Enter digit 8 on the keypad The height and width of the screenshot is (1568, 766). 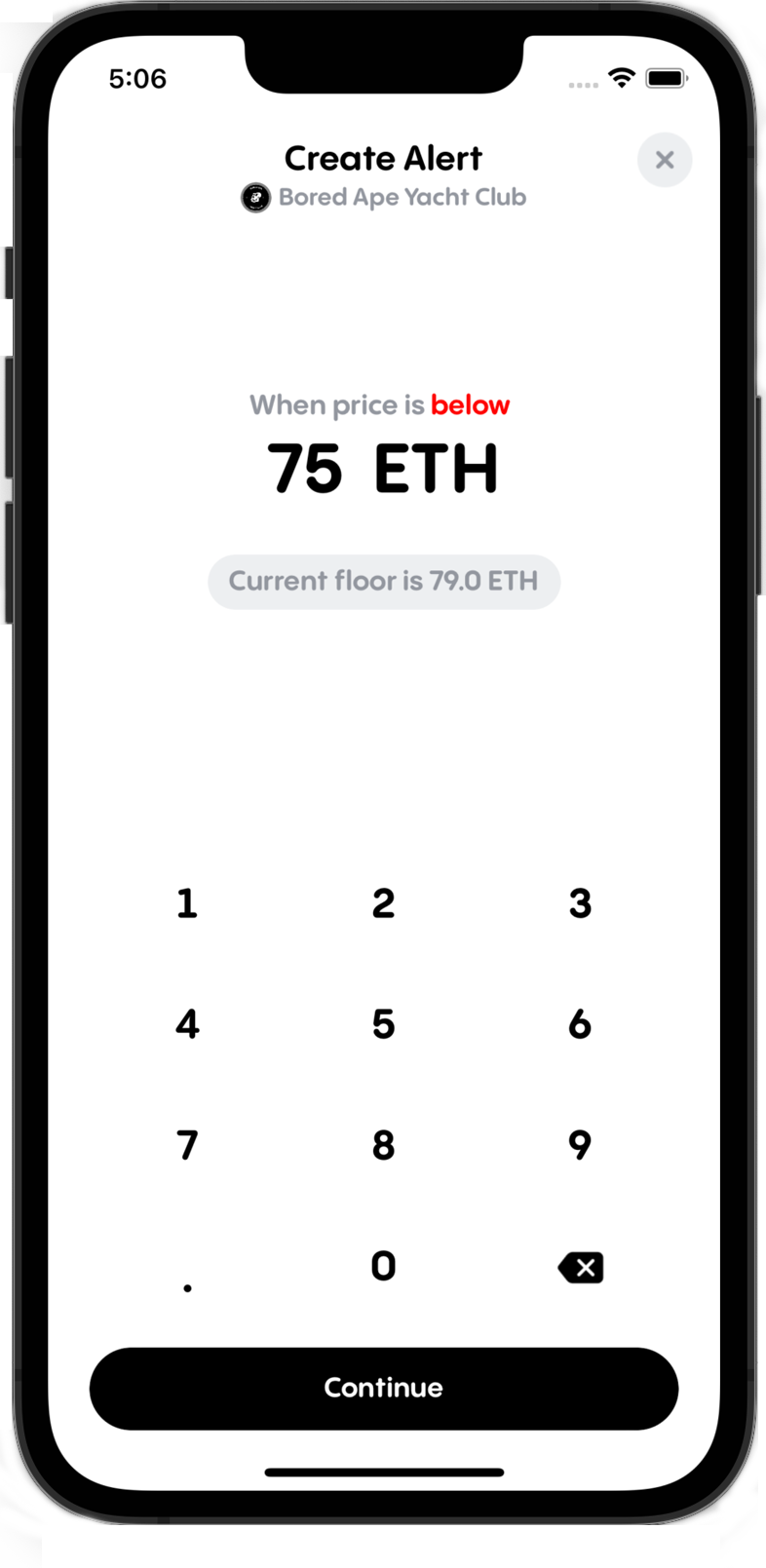(x=384, y=1145)
